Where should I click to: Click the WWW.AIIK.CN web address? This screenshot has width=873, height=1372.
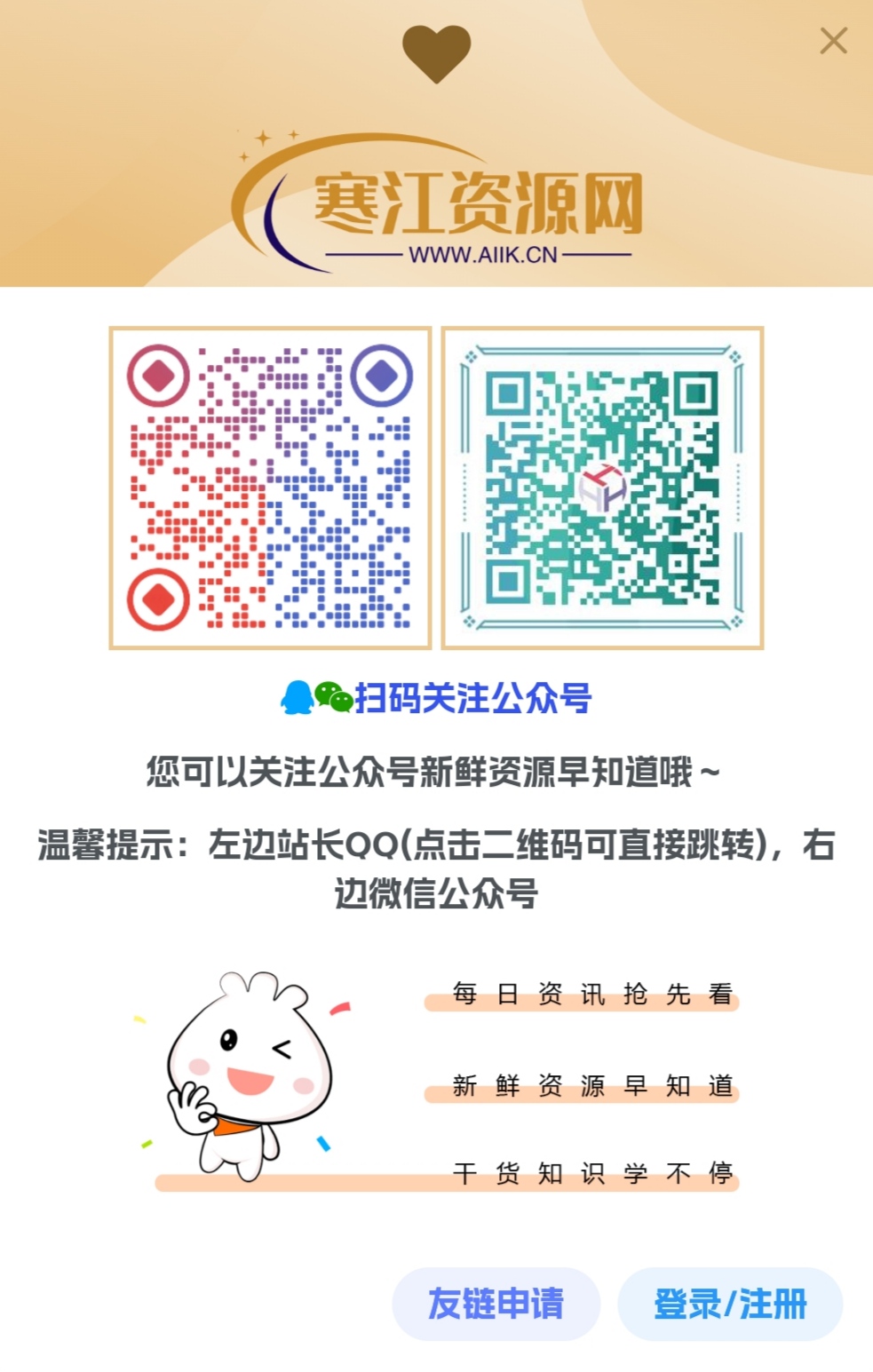[x=484, y=254]
